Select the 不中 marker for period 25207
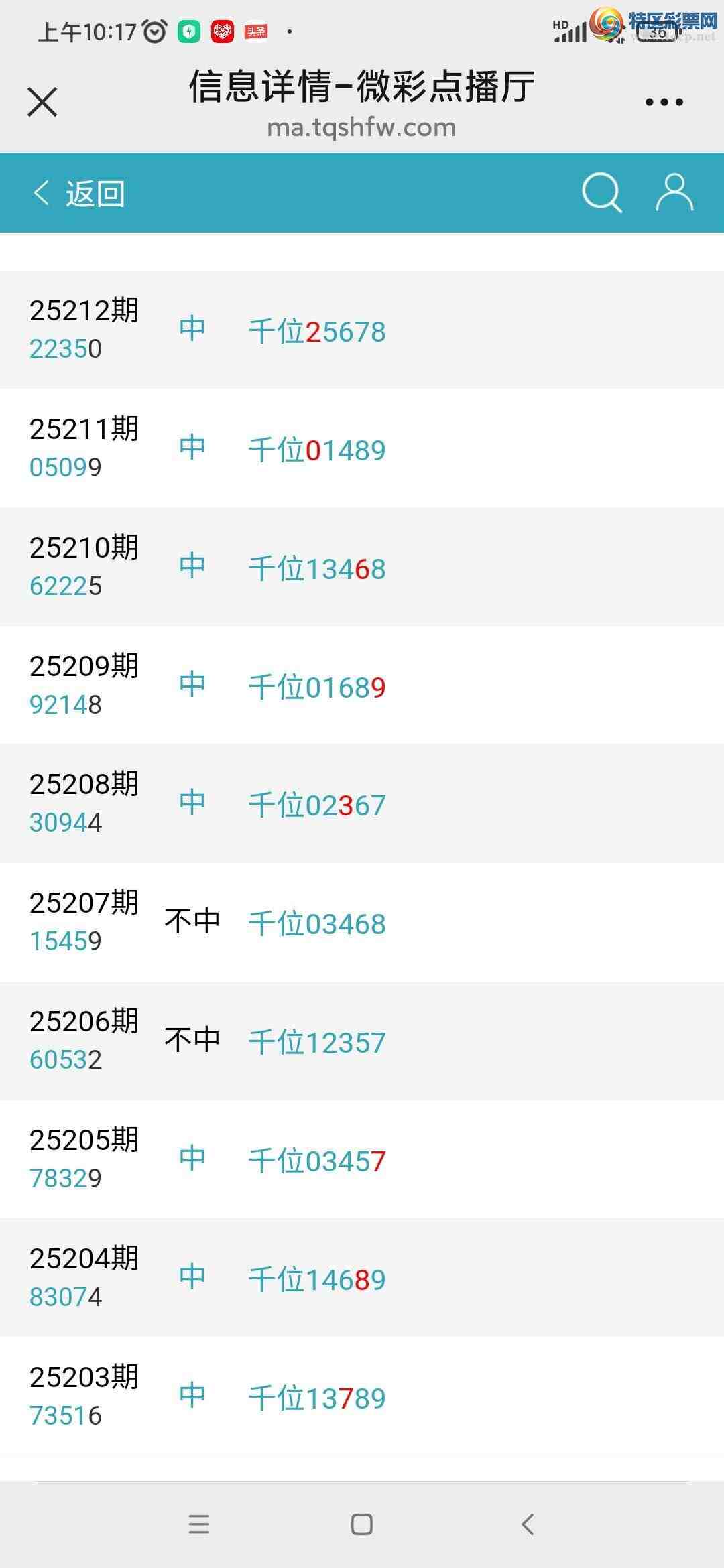This screenshot has width=724, height=1568. click(191, 921)
